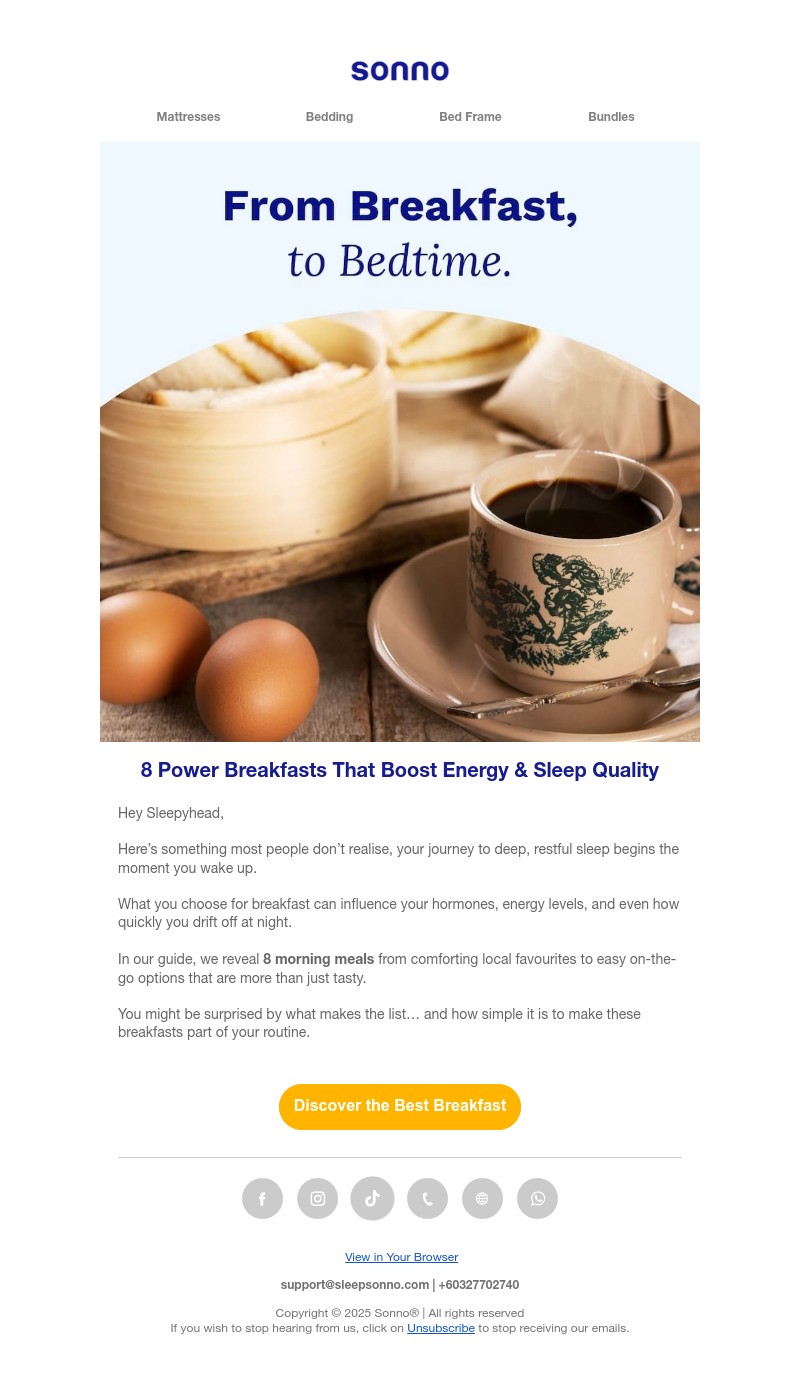
Task: Open Sonno's Facebook page icon
Action: [262, 1198]
